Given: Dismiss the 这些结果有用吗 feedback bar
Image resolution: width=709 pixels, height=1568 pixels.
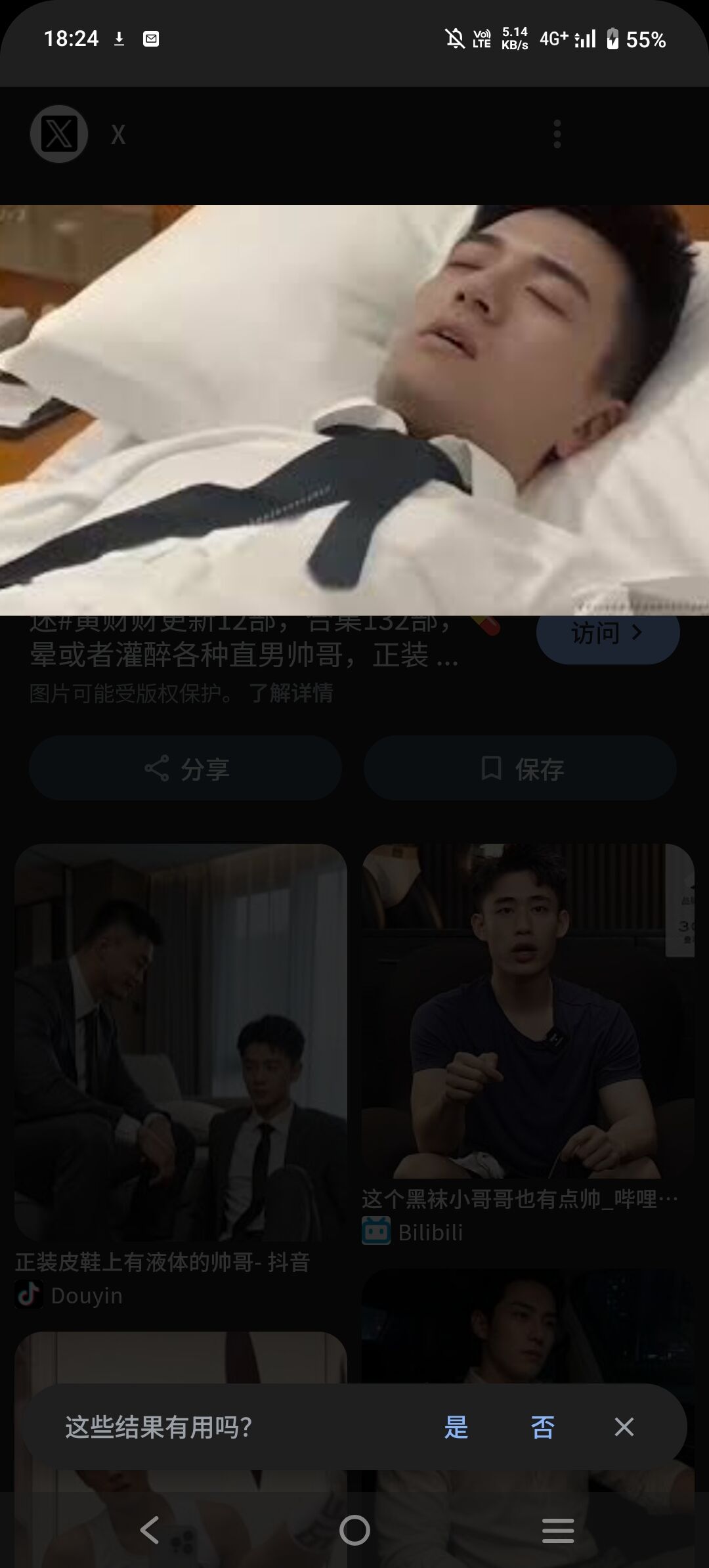Looking at the screenshot, I should pyautogui.click(x=624, y=1427).
